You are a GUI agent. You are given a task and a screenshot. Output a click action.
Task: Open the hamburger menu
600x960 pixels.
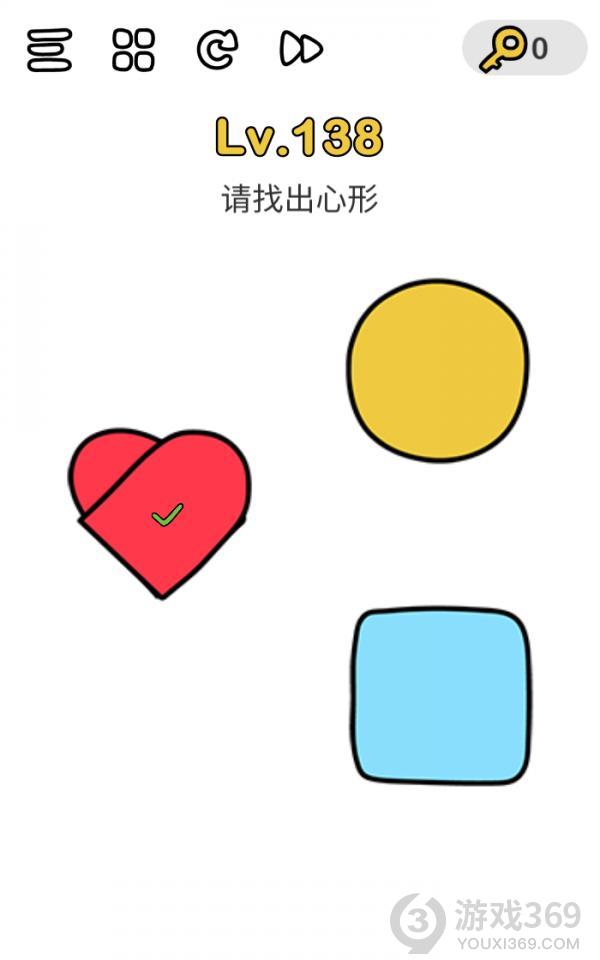(x=49, y=49)
